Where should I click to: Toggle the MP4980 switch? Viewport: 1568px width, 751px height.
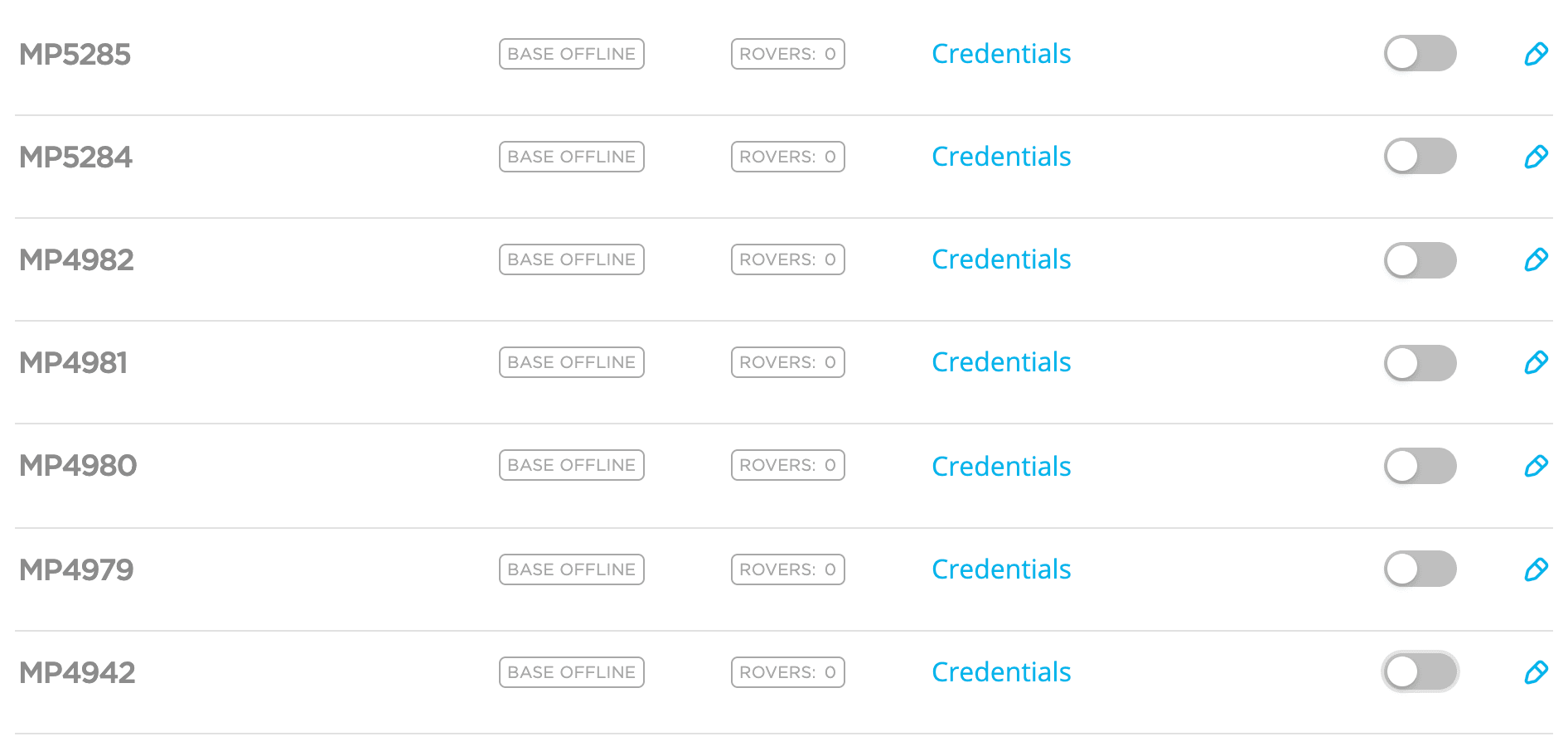pyautogui.click(x=1419, y=466)
